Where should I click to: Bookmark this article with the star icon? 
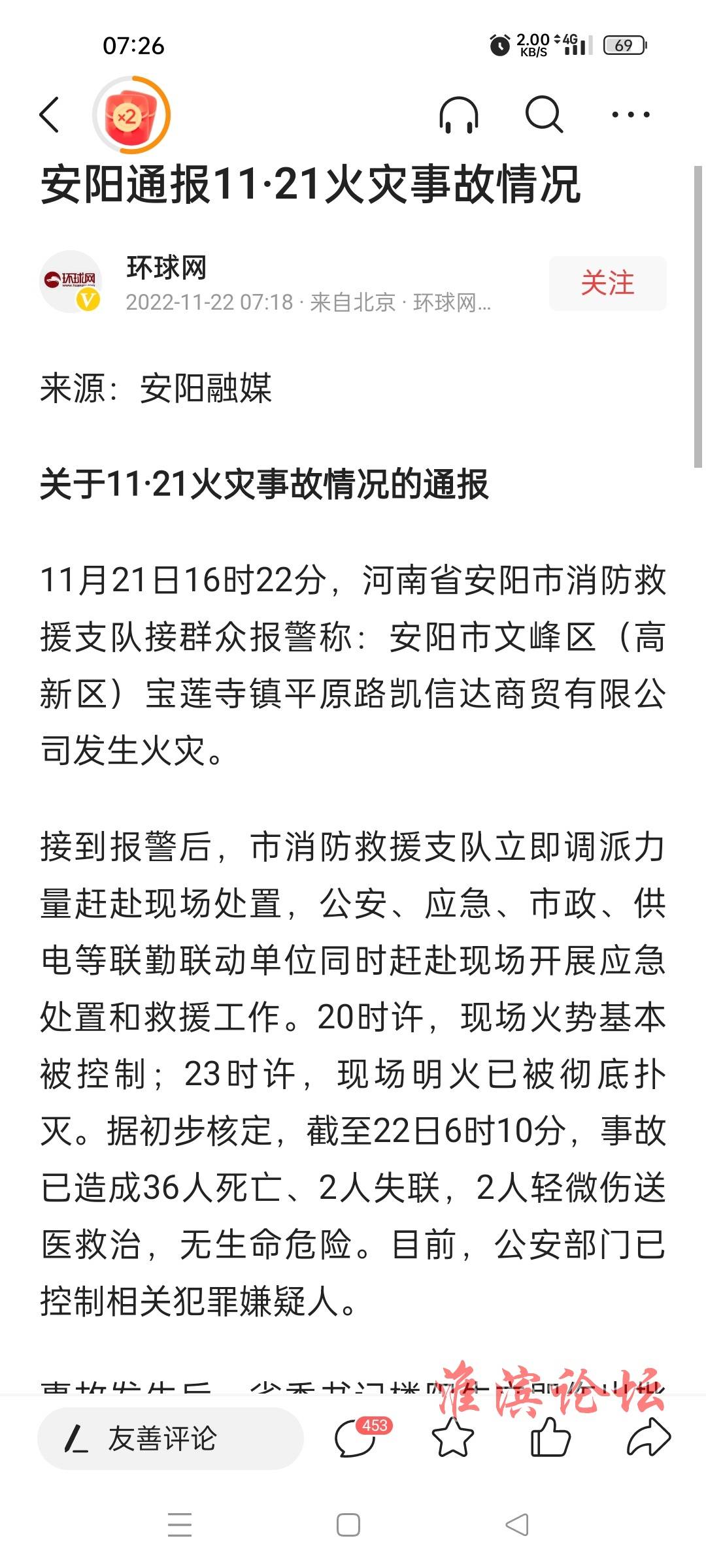point(452,1437)
